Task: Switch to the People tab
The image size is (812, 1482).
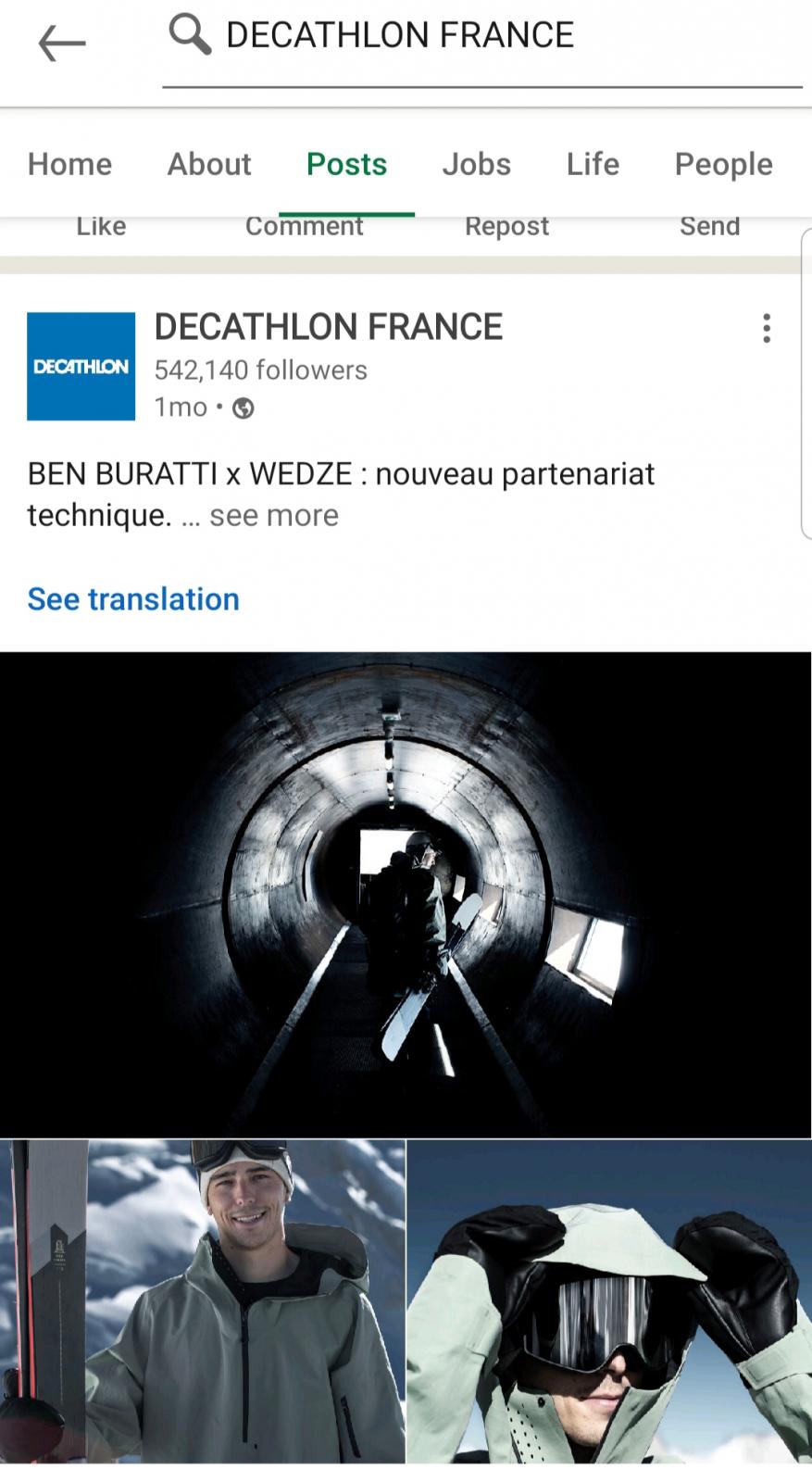Action: click(x=723, y=164)
